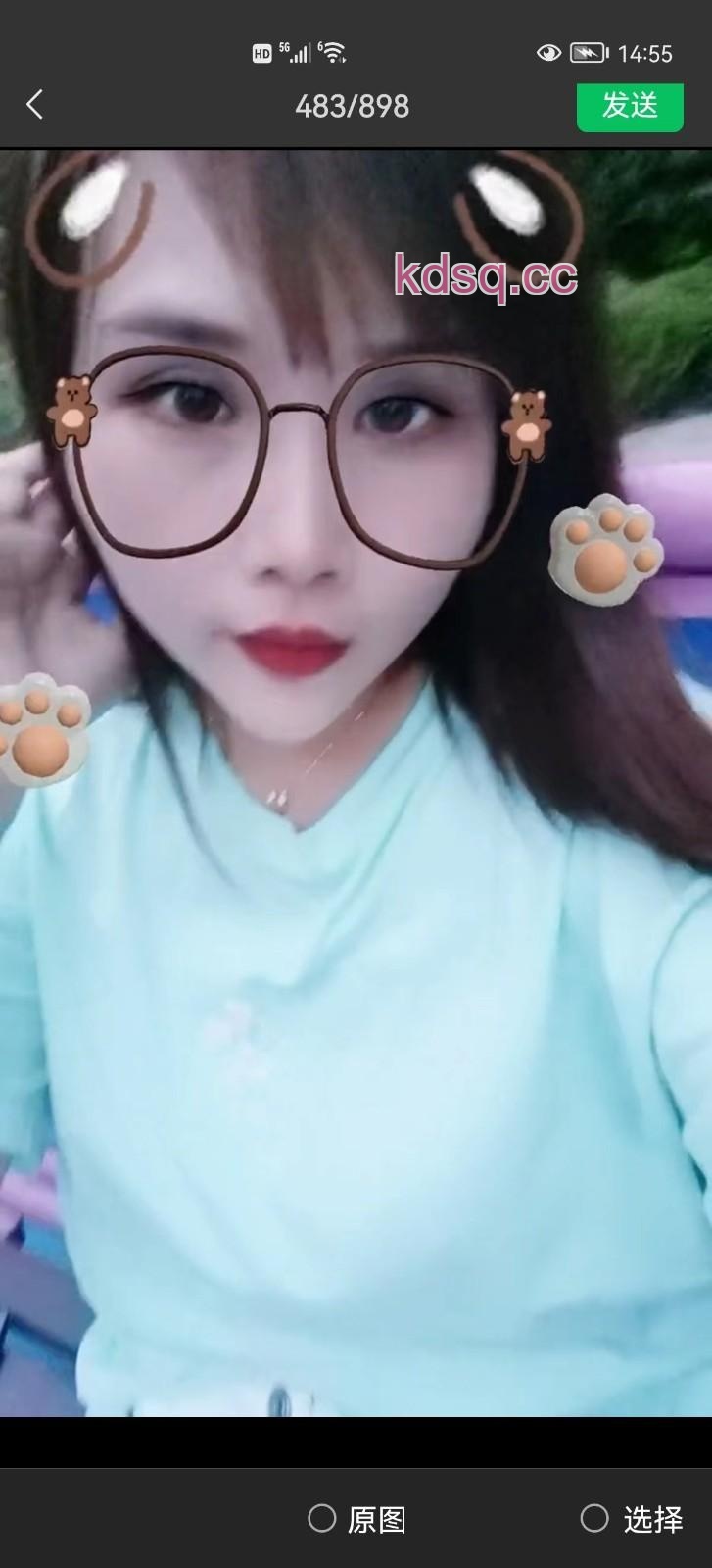Enable the 原图 original image option

(322, 1519)
